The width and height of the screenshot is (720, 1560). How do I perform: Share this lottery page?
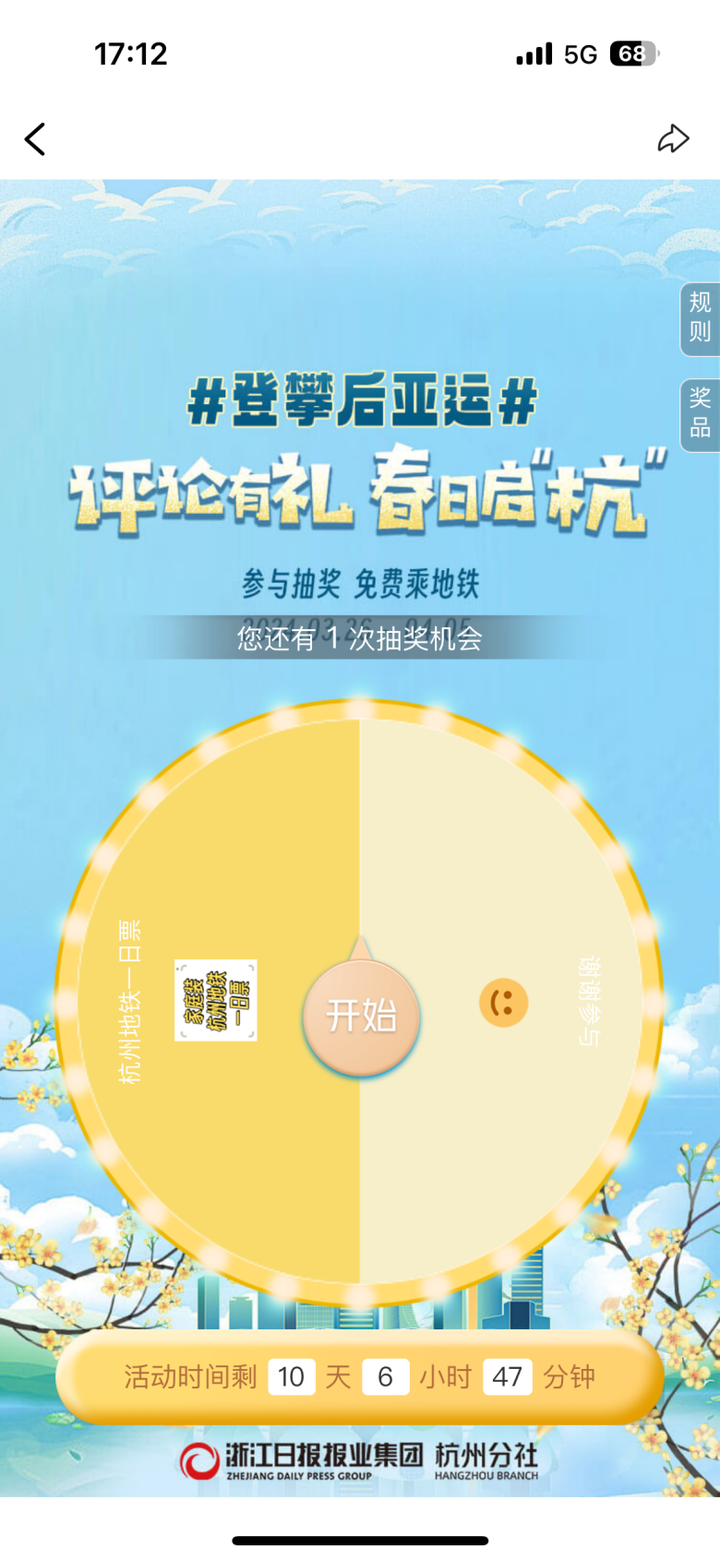[x=673, y=139]
